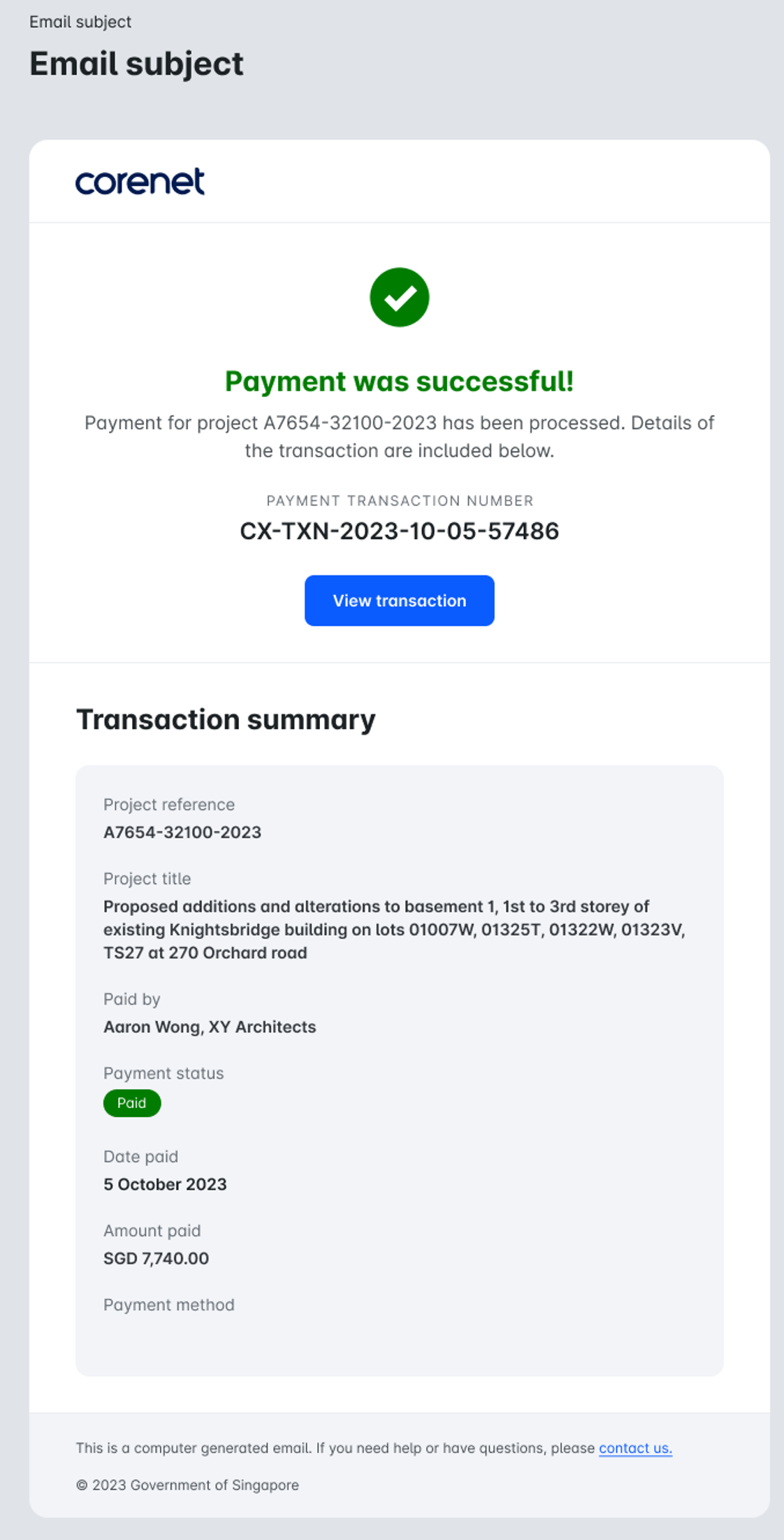Click the Payment was successful headline
The image size is (784, 1540).
399,381
